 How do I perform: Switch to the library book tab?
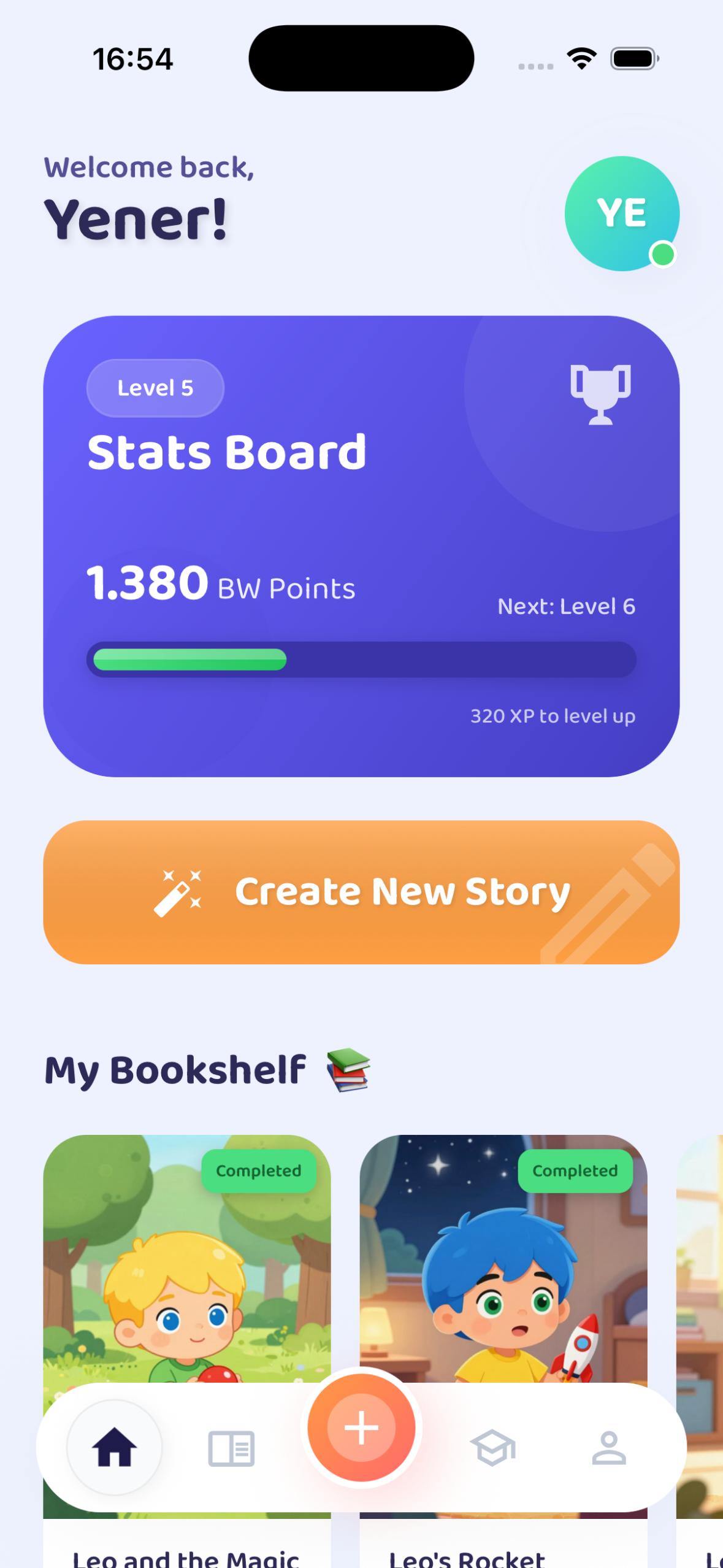point(231,1449)
